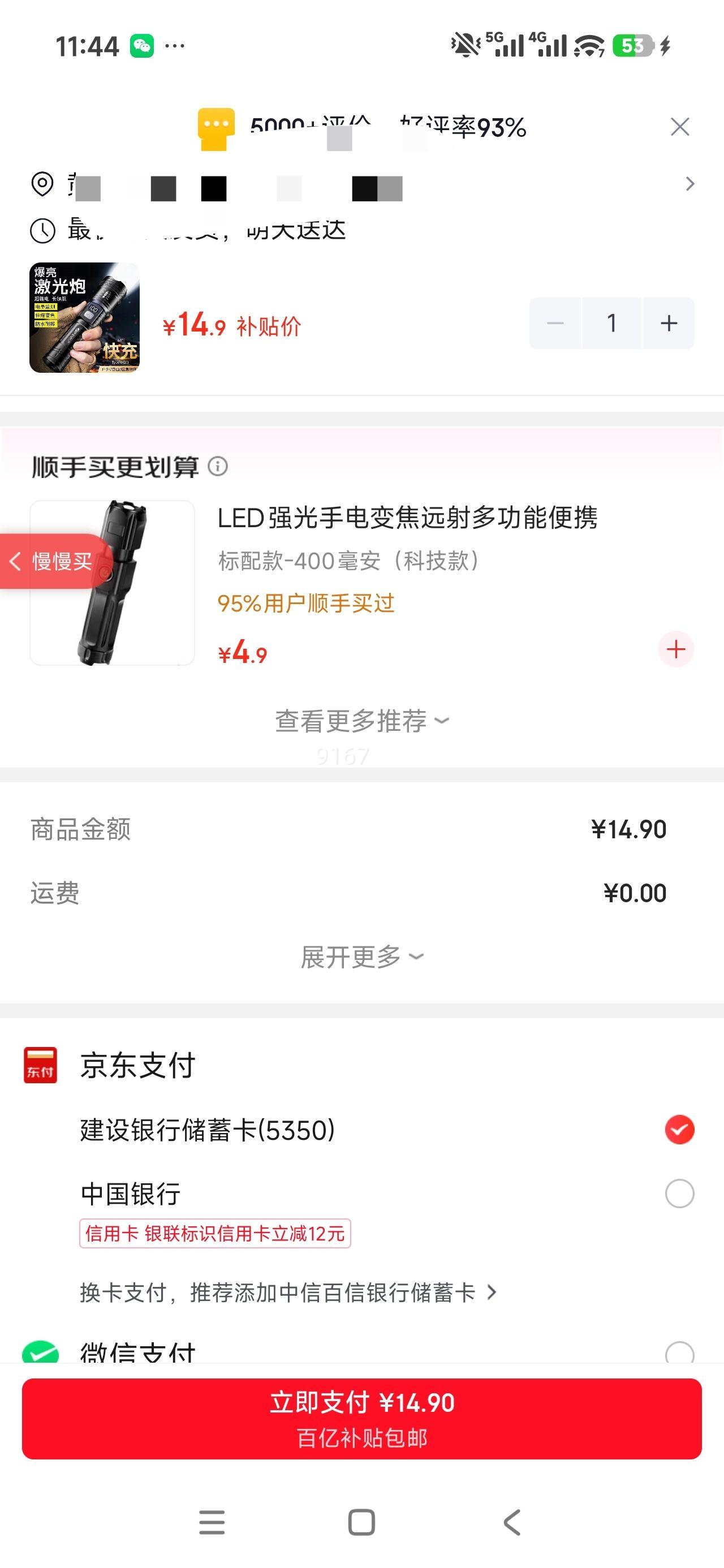Screen dimensions: 724x1568
Task: Open address details via the right chevron
Action: [690, 183]
